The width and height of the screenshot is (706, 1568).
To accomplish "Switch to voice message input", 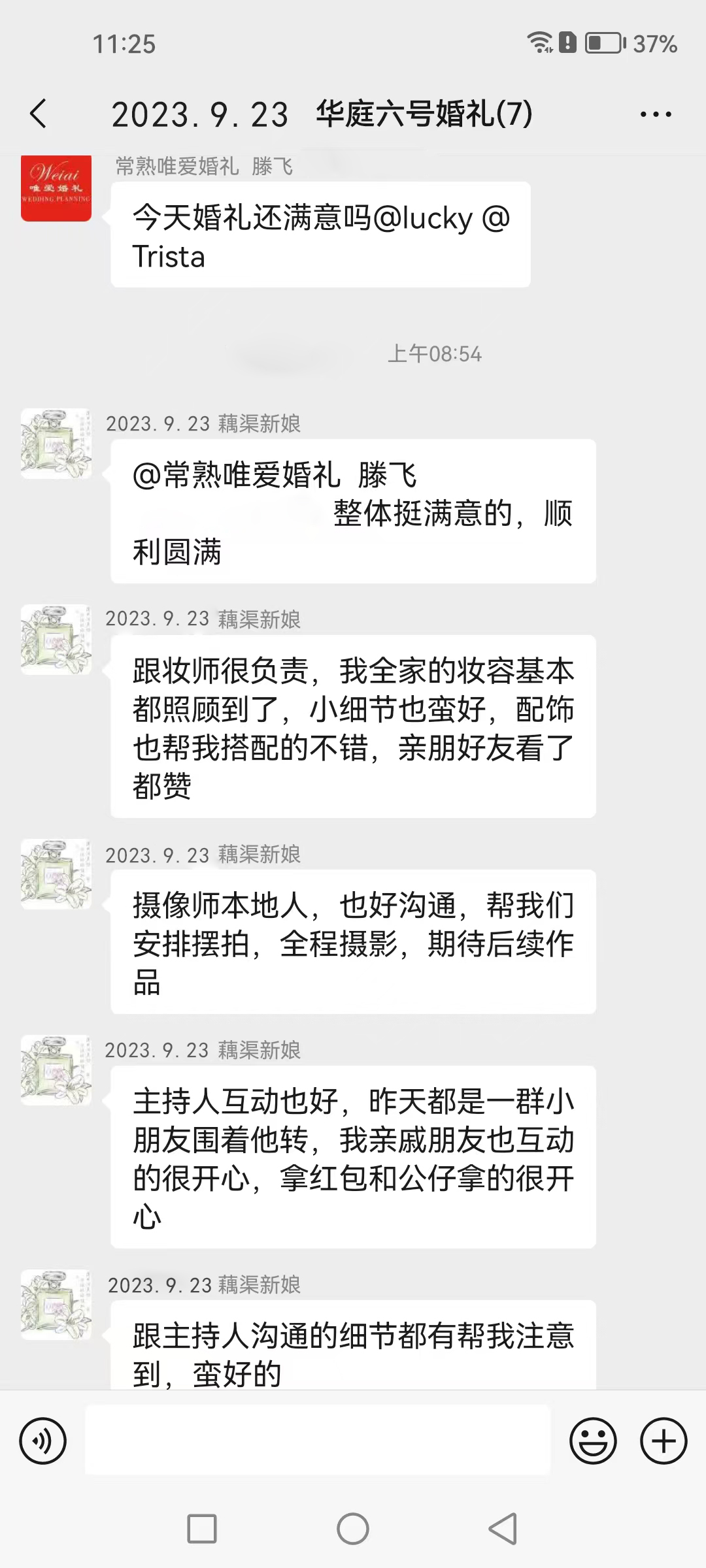I will tap(43, 1441).
